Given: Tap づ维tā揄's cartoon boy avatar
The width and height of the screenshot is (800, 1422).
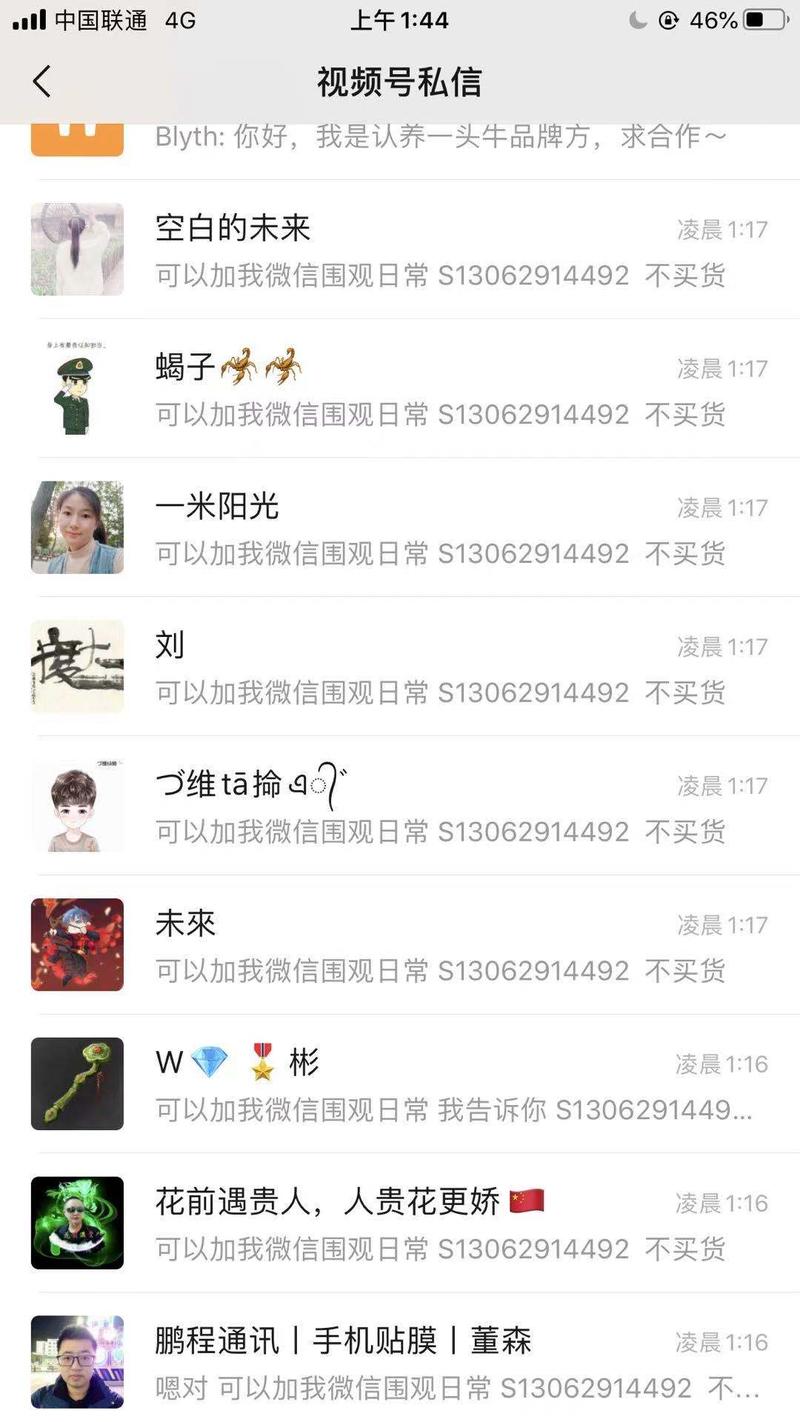Looking at the screenshot, I should point(77,804).
